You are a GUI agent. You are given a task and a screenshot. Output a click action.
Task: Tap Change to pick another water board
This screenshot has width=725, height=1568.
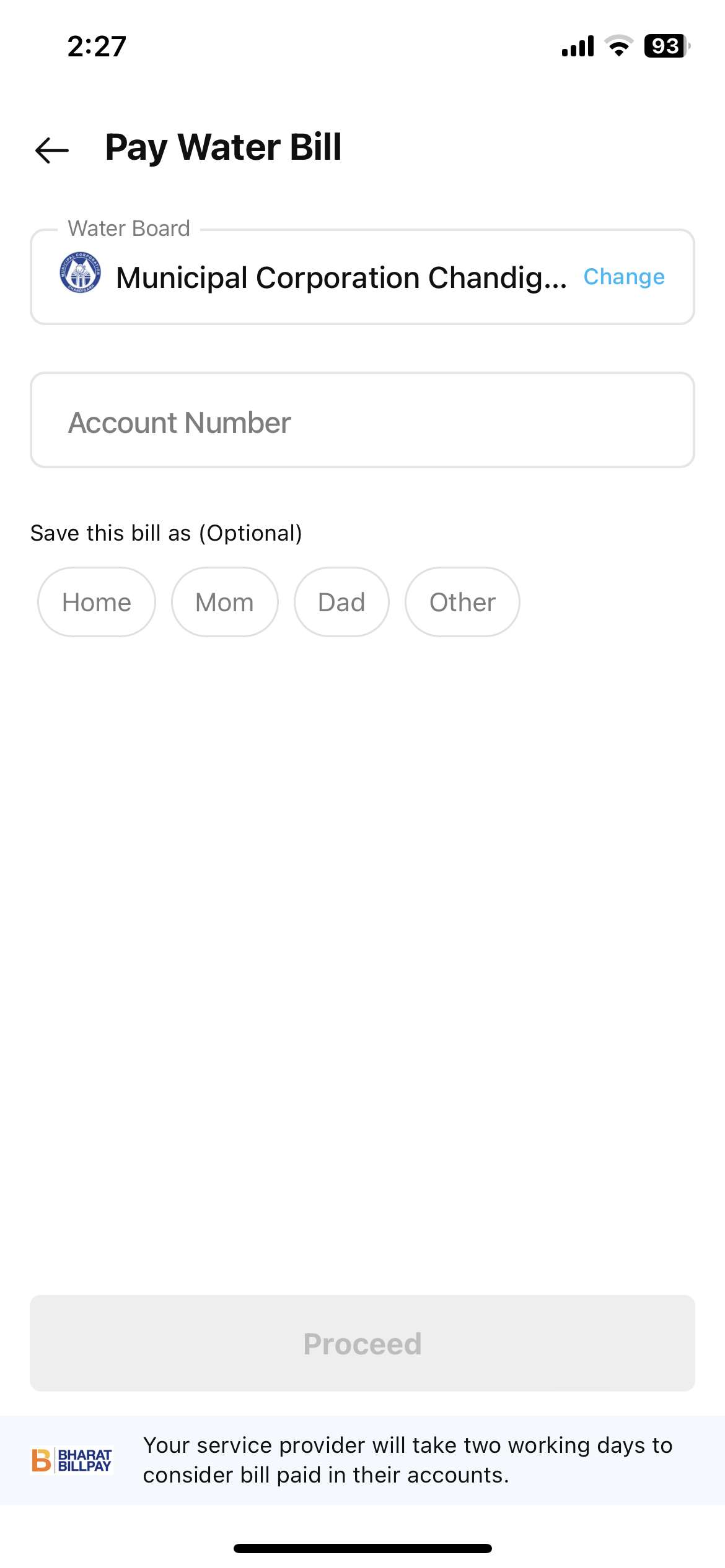pos(623,277)
